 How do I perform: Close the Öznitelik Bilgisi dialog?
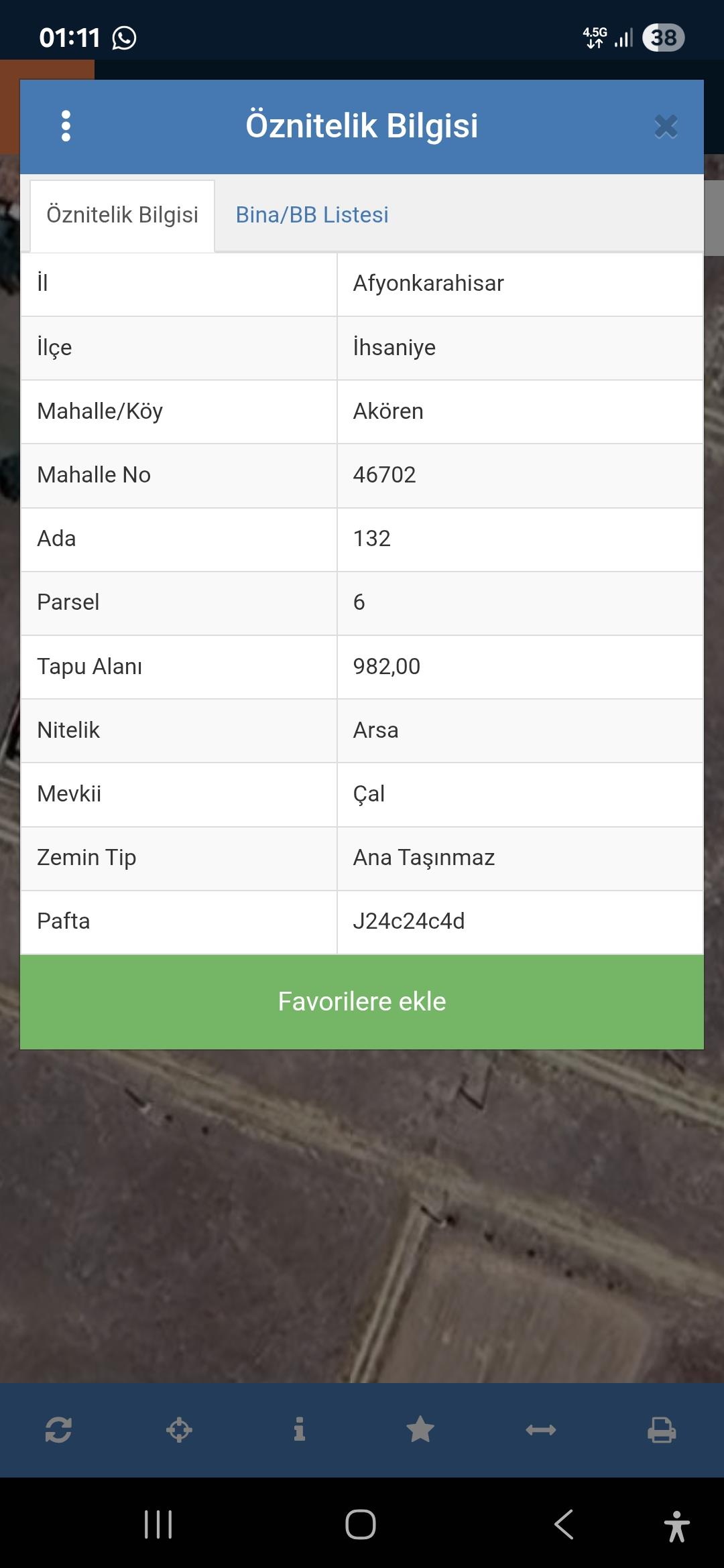pos(666,126)
